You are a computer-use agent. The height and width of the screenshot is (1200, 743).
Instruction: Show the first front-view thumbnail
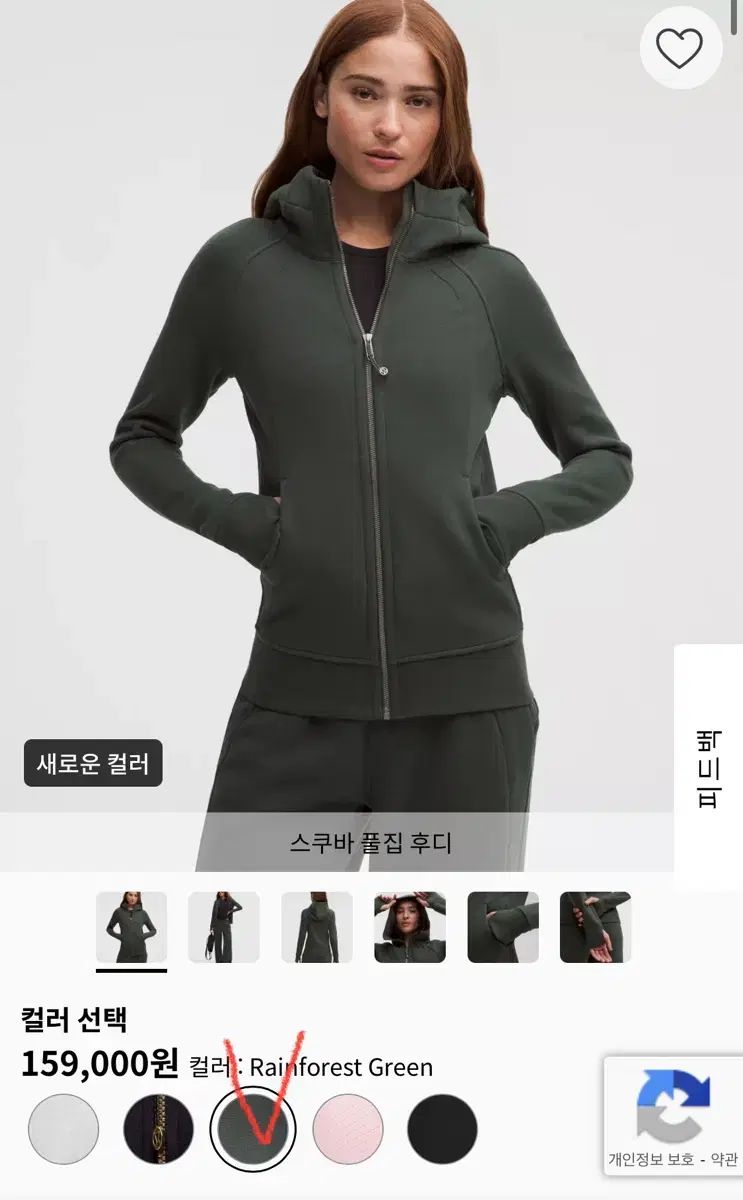131,927
